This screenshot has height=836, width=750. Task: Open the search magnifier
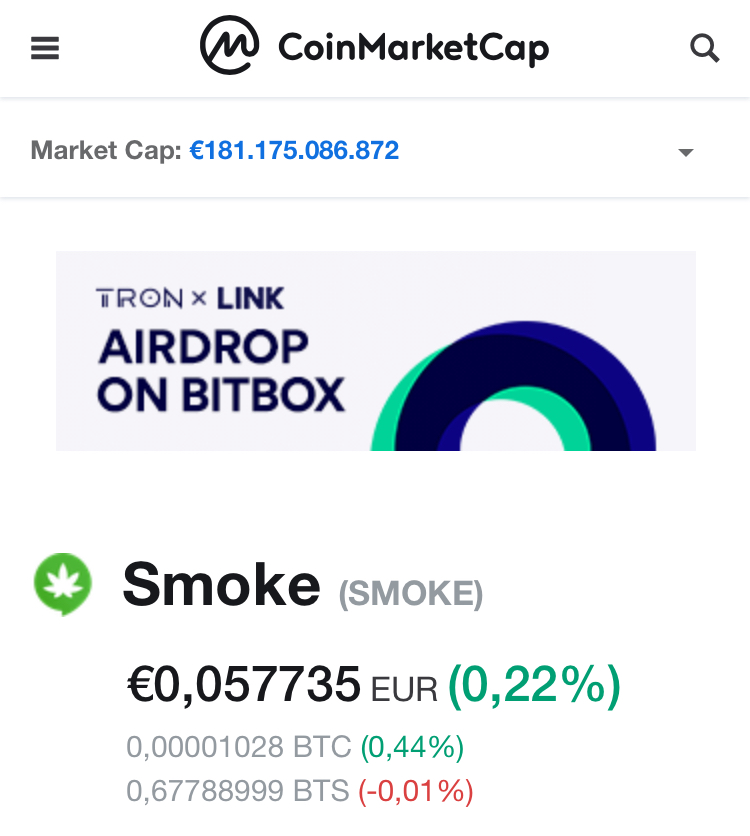705,48
